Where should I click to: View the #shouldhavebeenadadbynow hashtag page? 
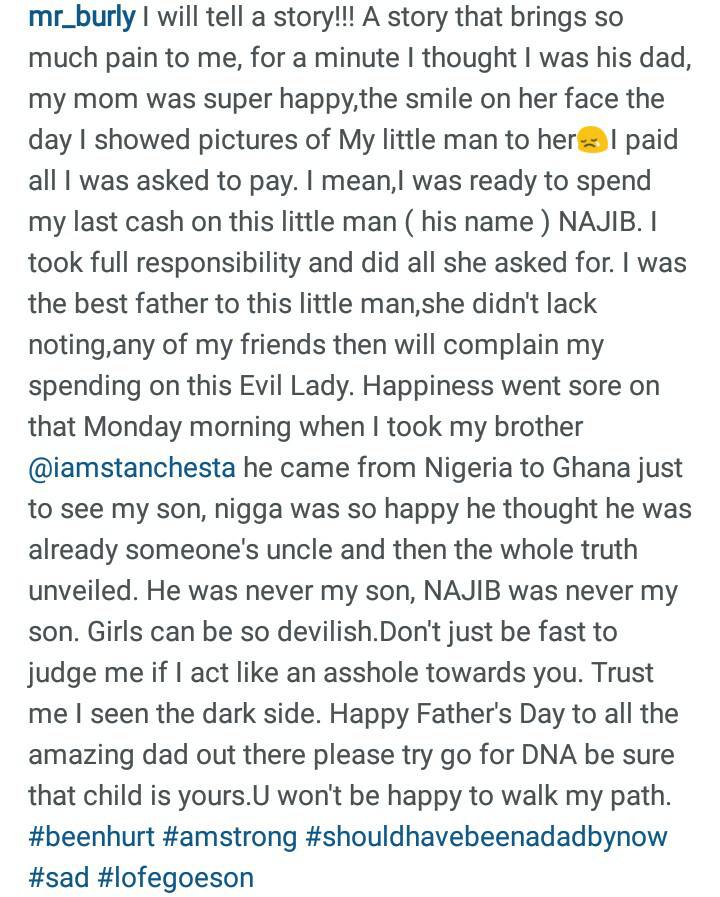click(486, 836)
